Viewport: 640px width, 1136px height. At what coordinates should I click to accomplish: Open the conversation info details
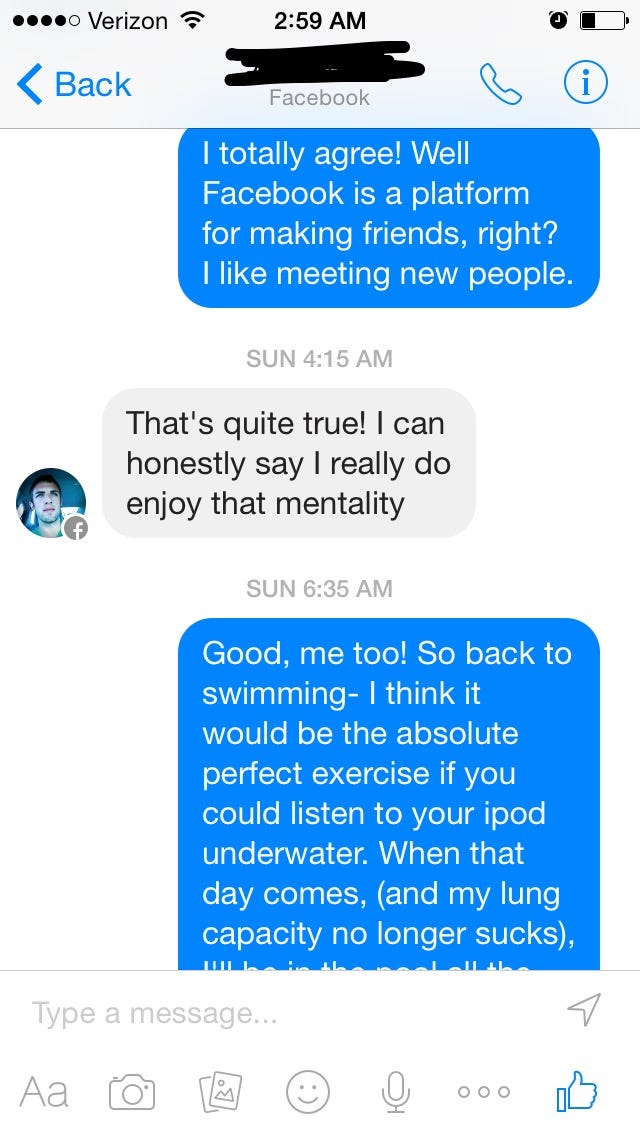586,84
